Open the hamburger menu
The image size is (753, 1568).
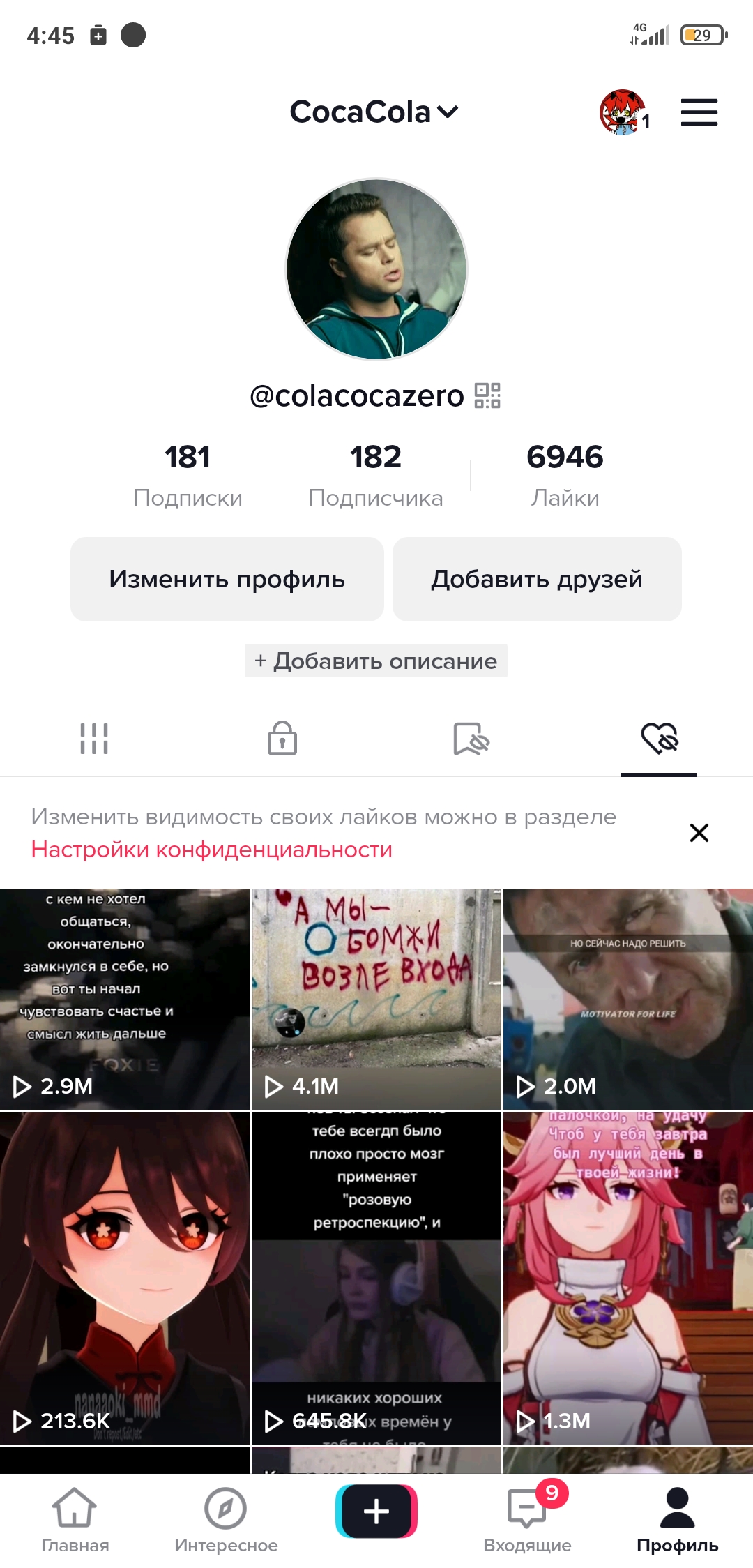[699, 112]
